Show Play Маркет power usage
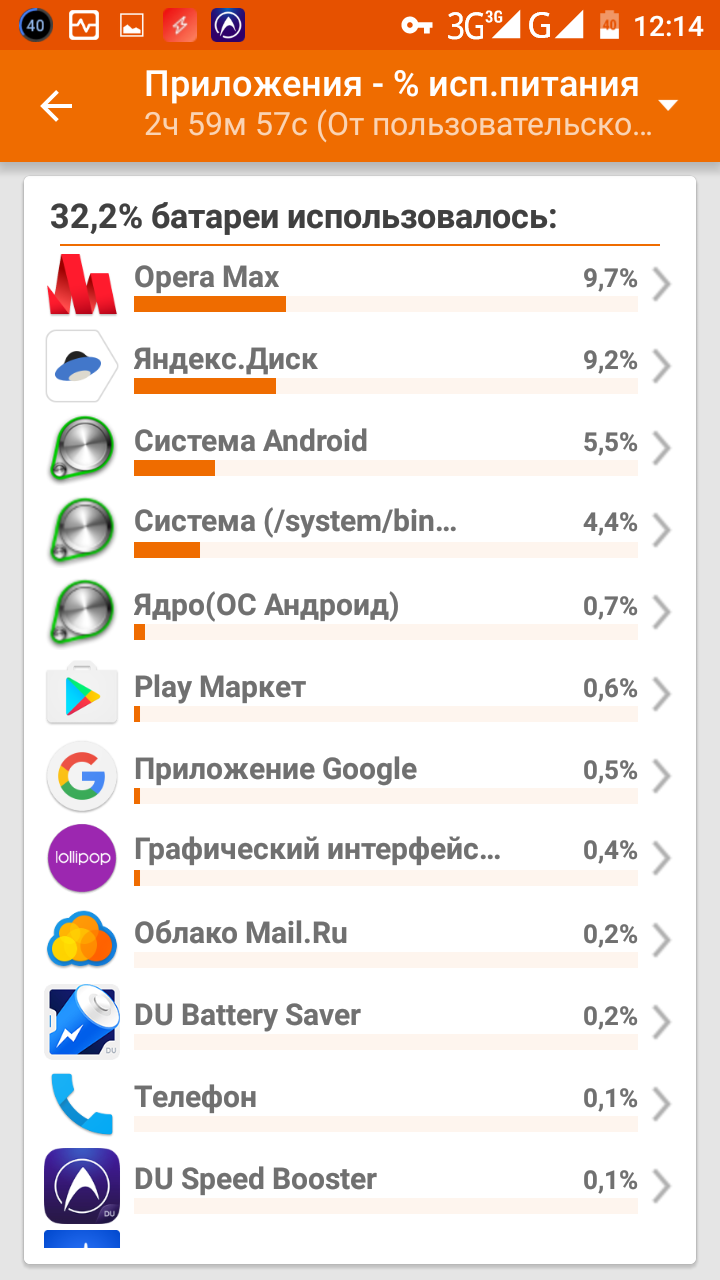Viewport: 720px width, 1280px height. pos(360,695)
